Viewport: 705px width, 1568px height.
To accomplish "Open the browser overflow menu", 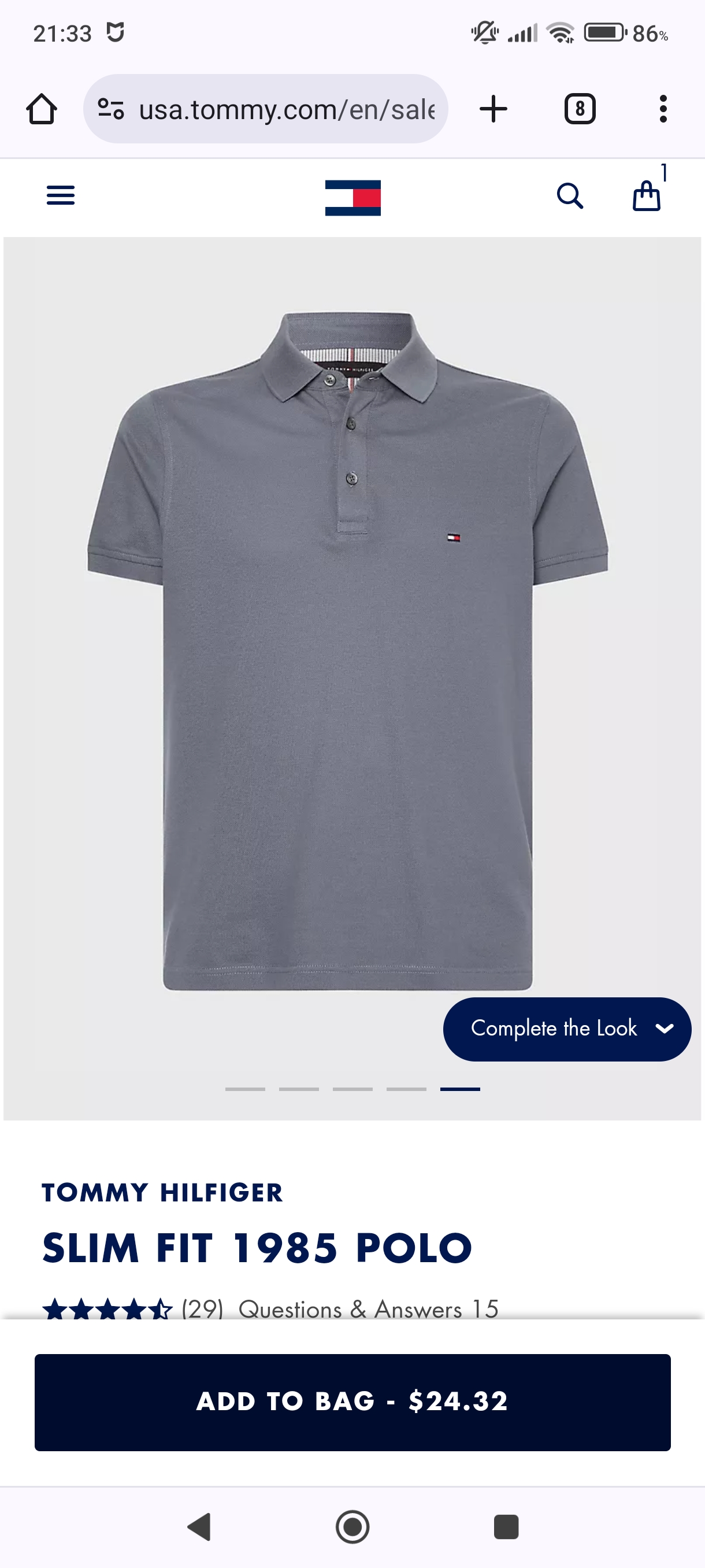I will [x=663, y=110].
